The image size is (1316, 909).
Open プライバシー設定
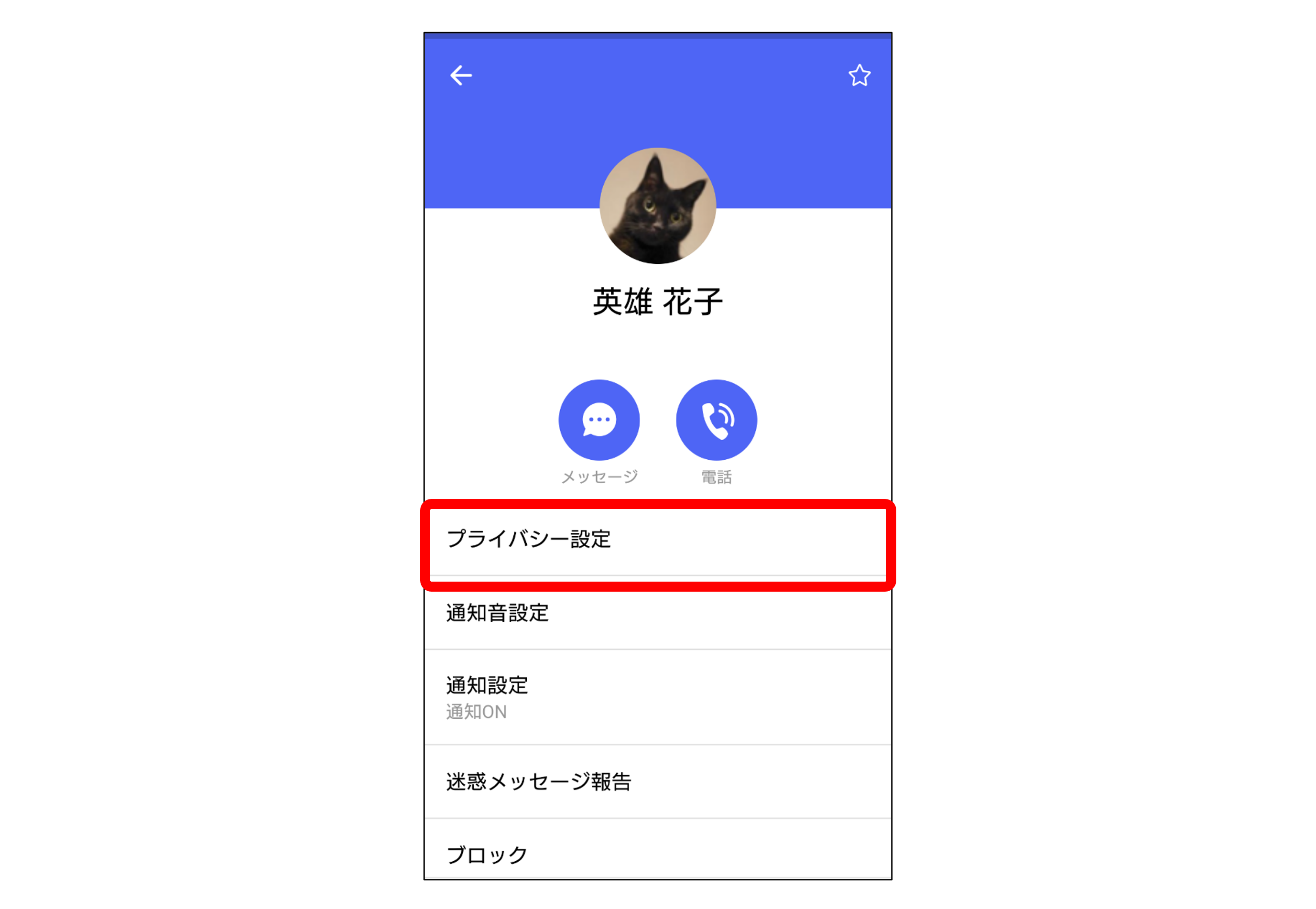pos(657,539)
